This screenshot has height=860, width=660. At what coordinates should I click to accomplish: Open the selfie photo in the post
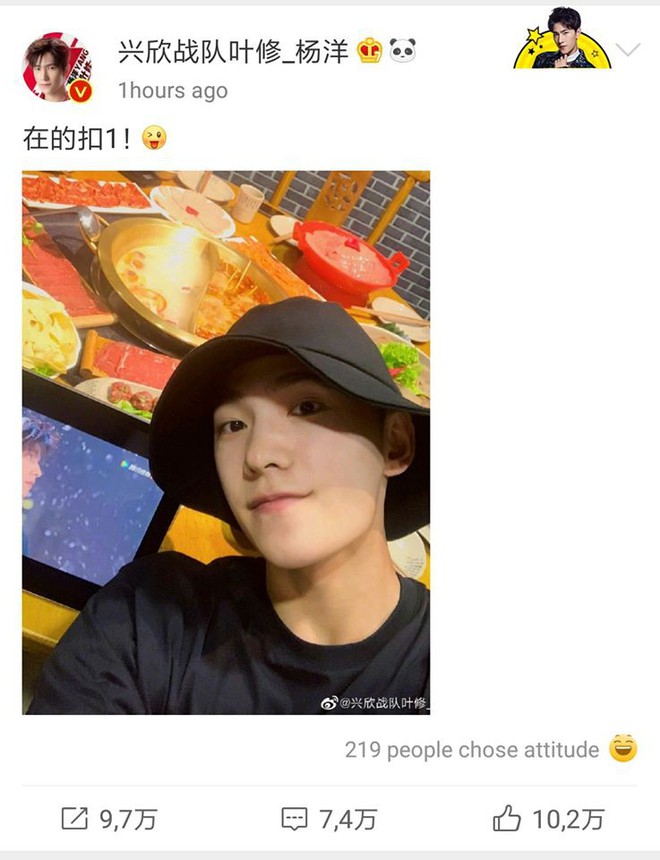point(226,441)
